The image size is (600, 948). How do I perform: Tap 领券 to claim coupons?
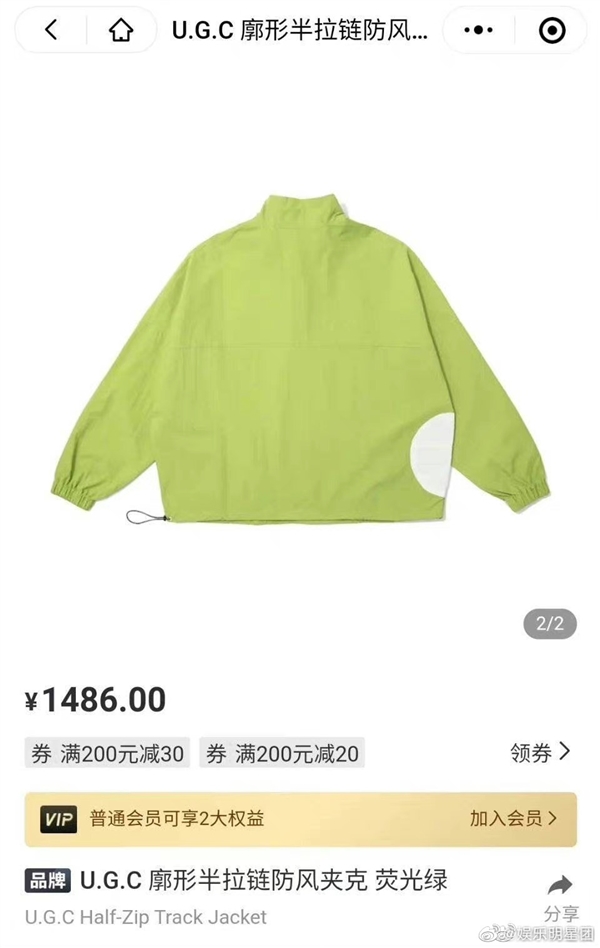pyautogui.click(x=540, y=752)
